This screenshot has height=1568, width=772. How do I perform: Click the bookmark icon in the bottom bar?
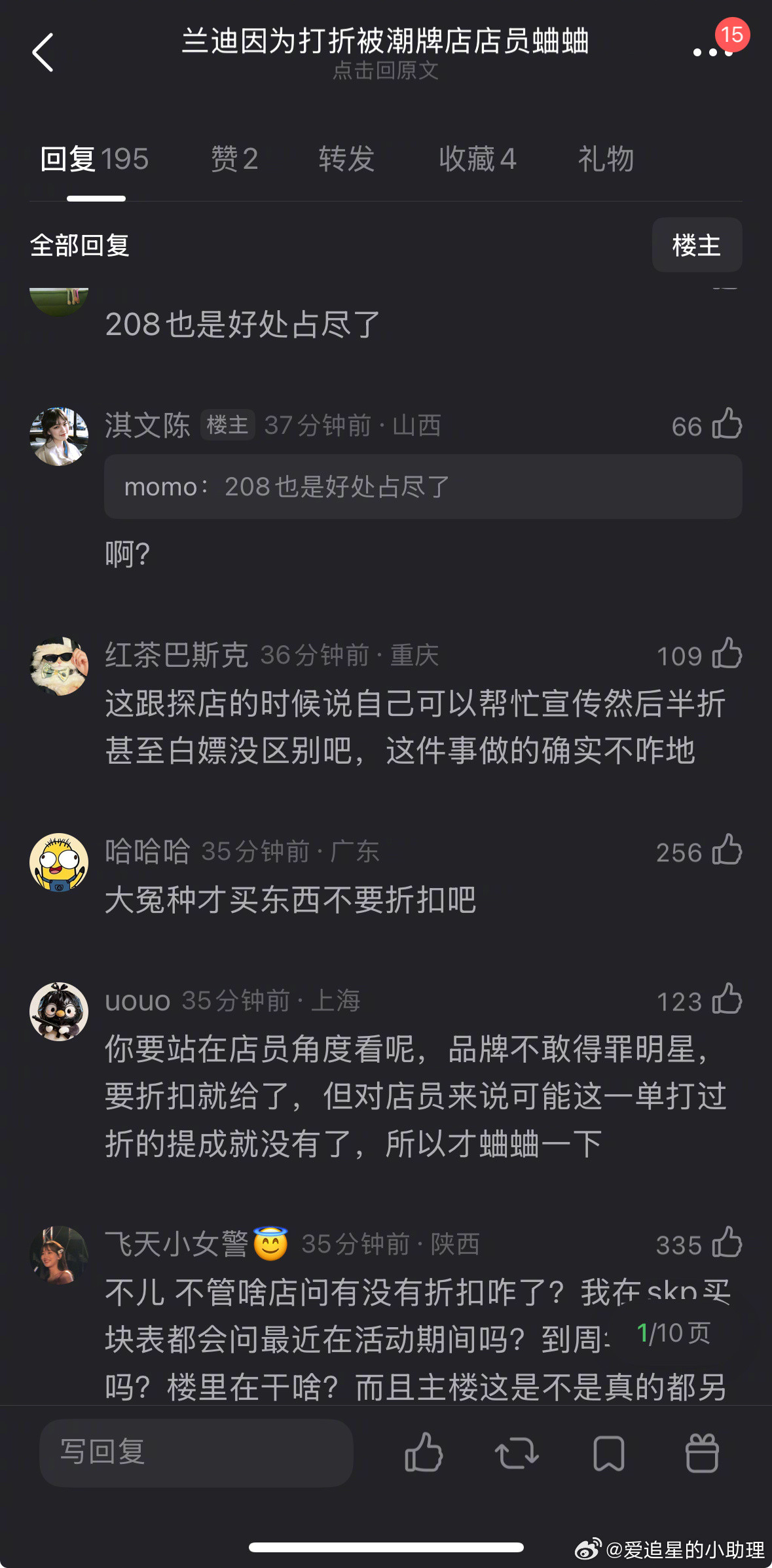(610, 1454)
